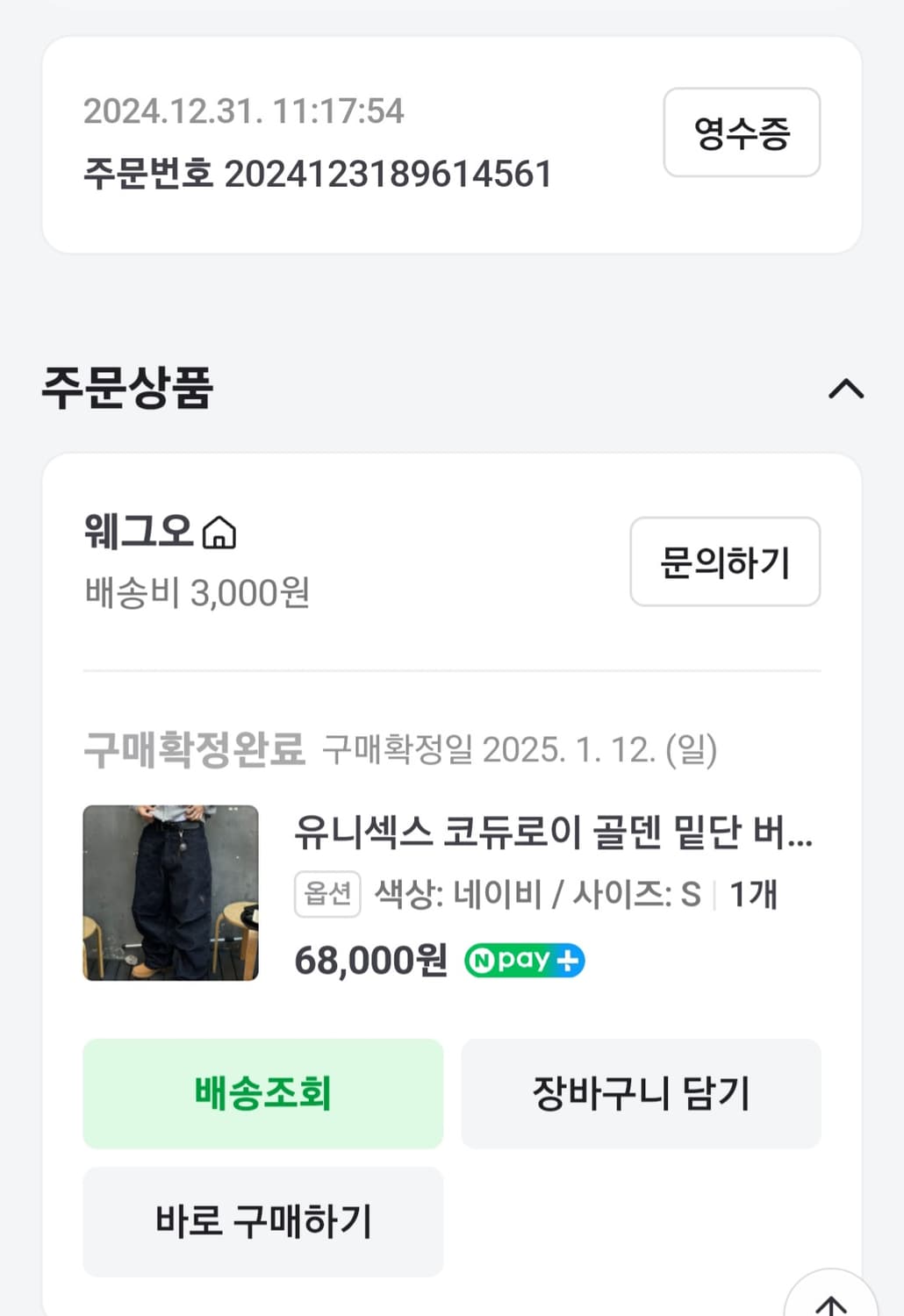This screenshot has width=904, height=1316.
Task: Click the order timestamp 2024.12.31. 11:17:54
Action: point(242,111)
